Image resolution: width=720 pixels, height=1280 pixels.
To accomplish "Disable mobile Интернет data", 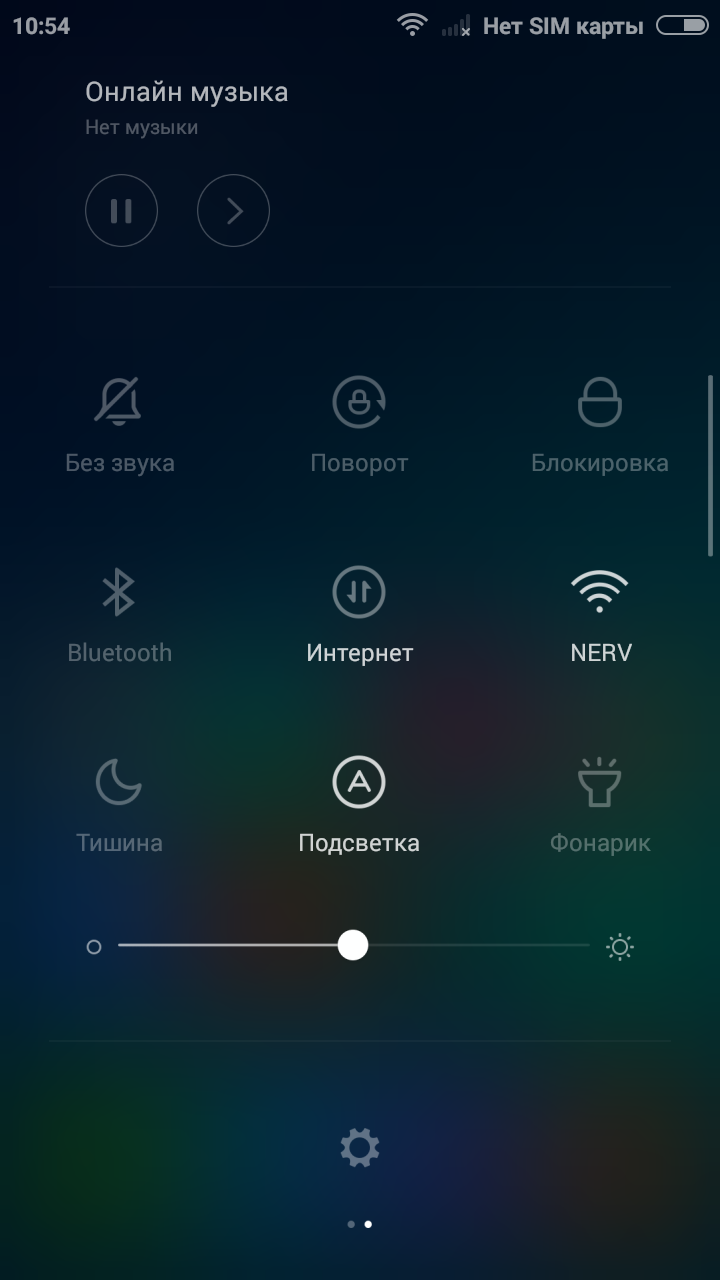I will pos(359,614).
